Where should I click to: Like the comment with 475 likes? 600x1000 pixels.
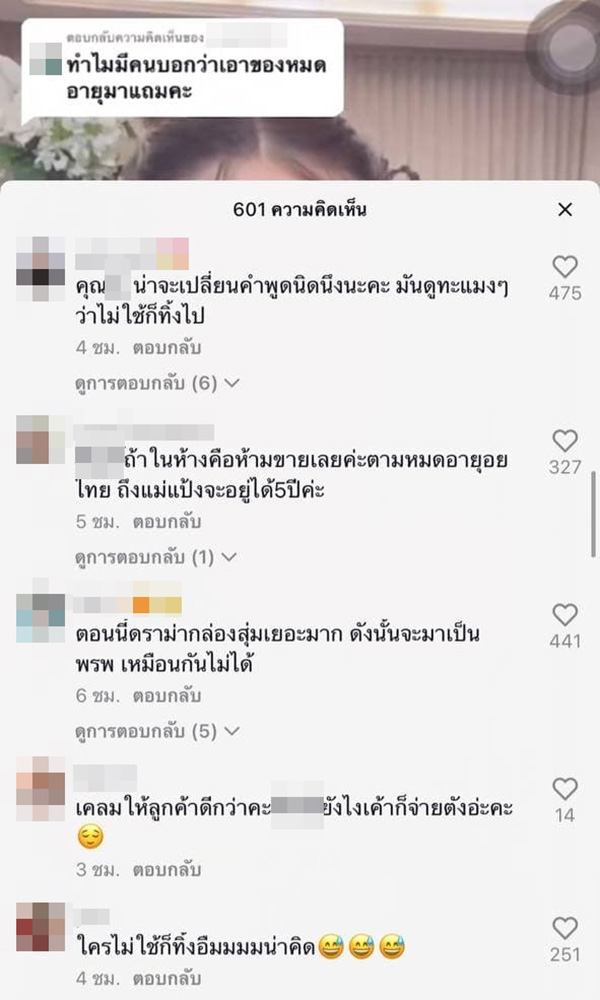click(x=565, y=267)
